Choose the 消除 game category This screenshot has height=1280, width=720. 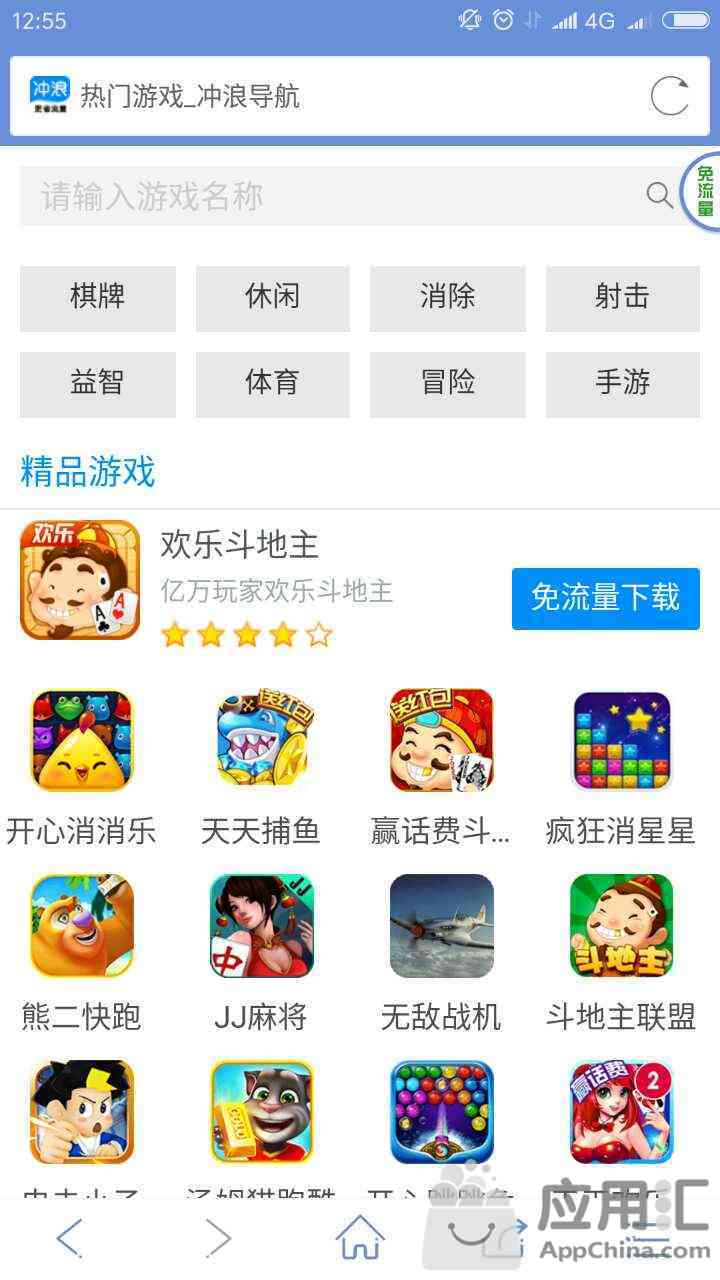tap(447, 297)
